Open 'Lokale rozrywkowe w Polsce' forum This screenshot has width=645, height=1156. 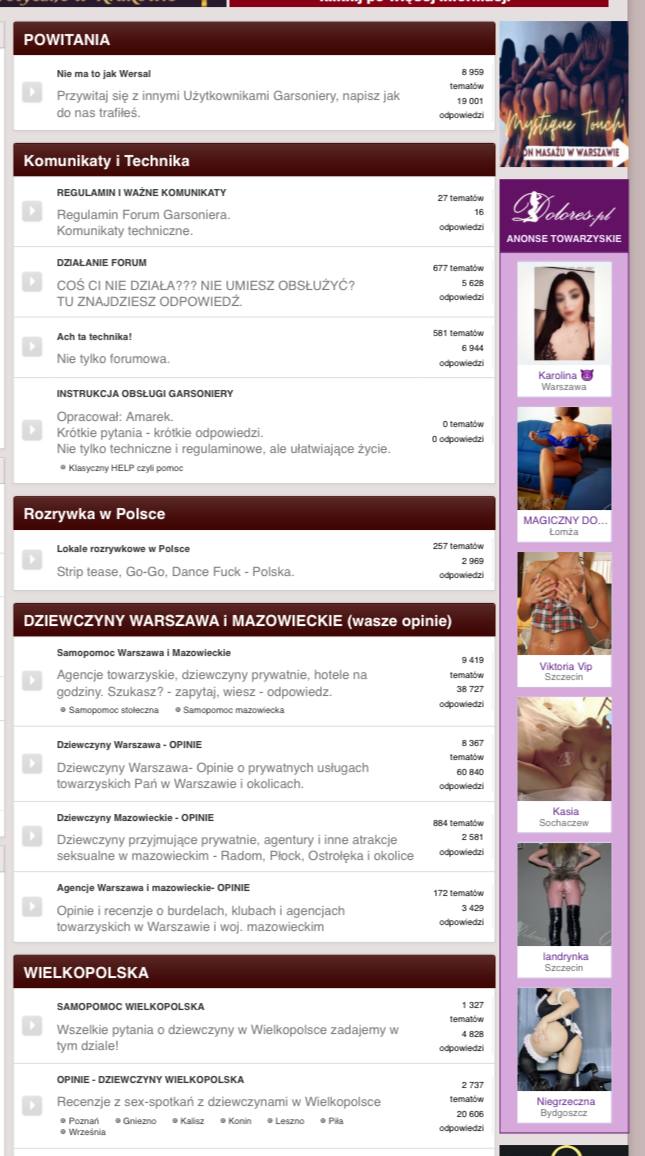tap(122, 549)
